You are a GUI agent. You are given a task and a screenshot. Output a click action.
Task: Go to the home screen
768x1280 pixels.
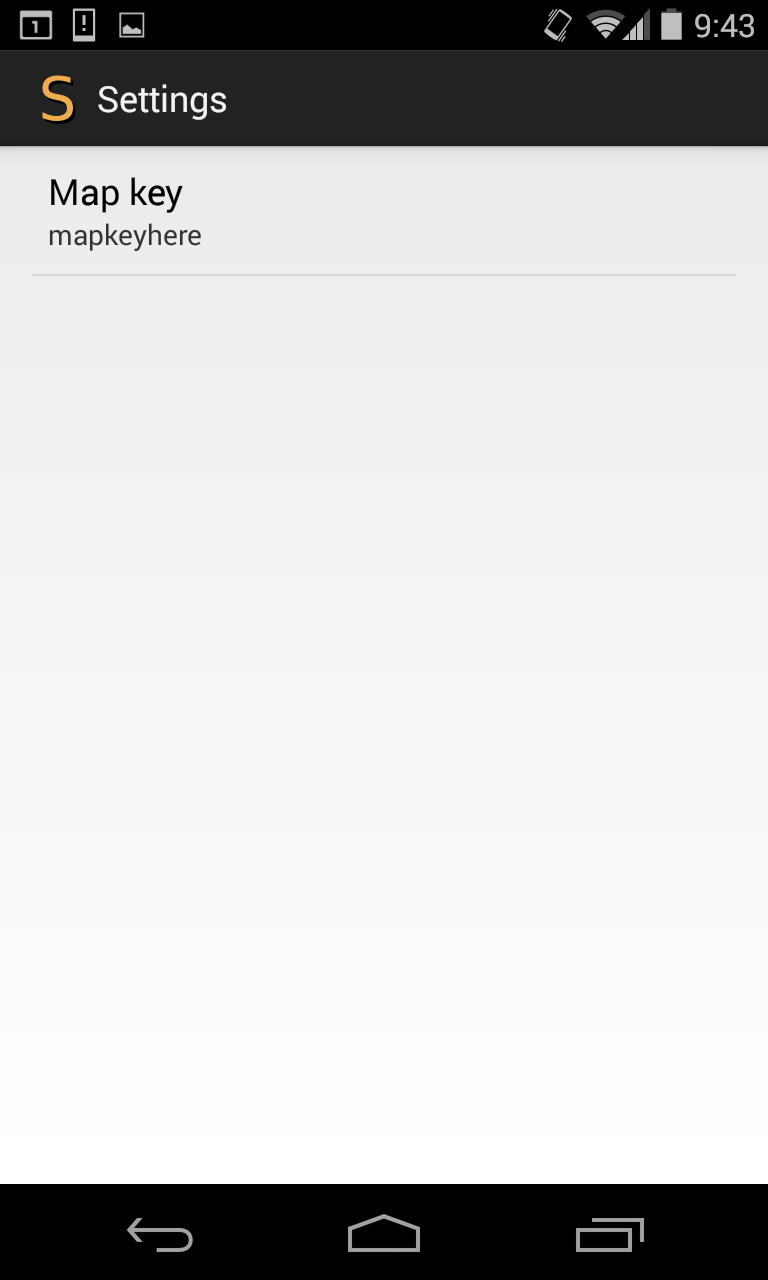click(384, 1235)
